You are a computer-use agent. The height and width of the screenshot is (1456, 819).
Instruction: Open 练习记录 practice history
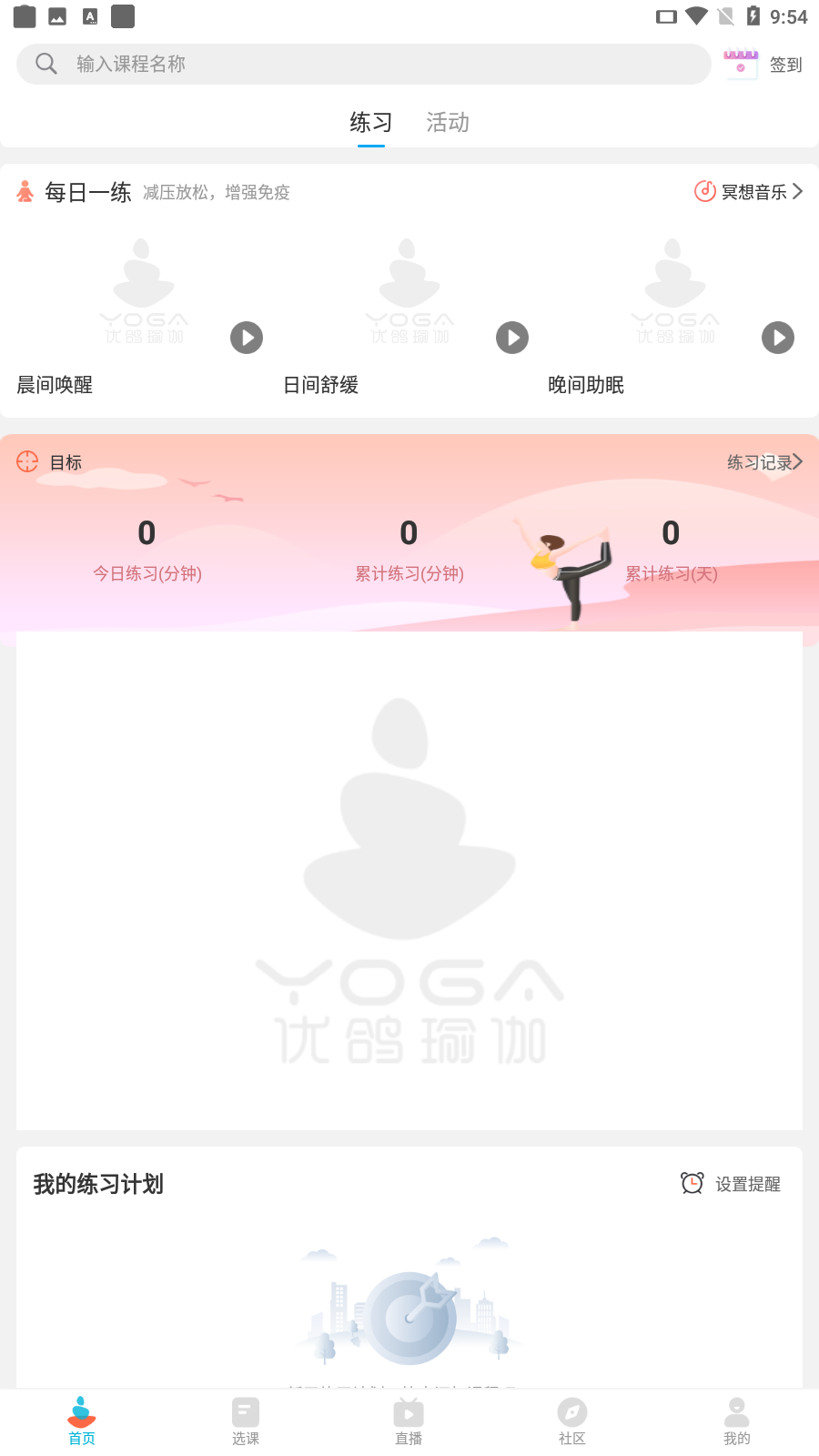764,462
